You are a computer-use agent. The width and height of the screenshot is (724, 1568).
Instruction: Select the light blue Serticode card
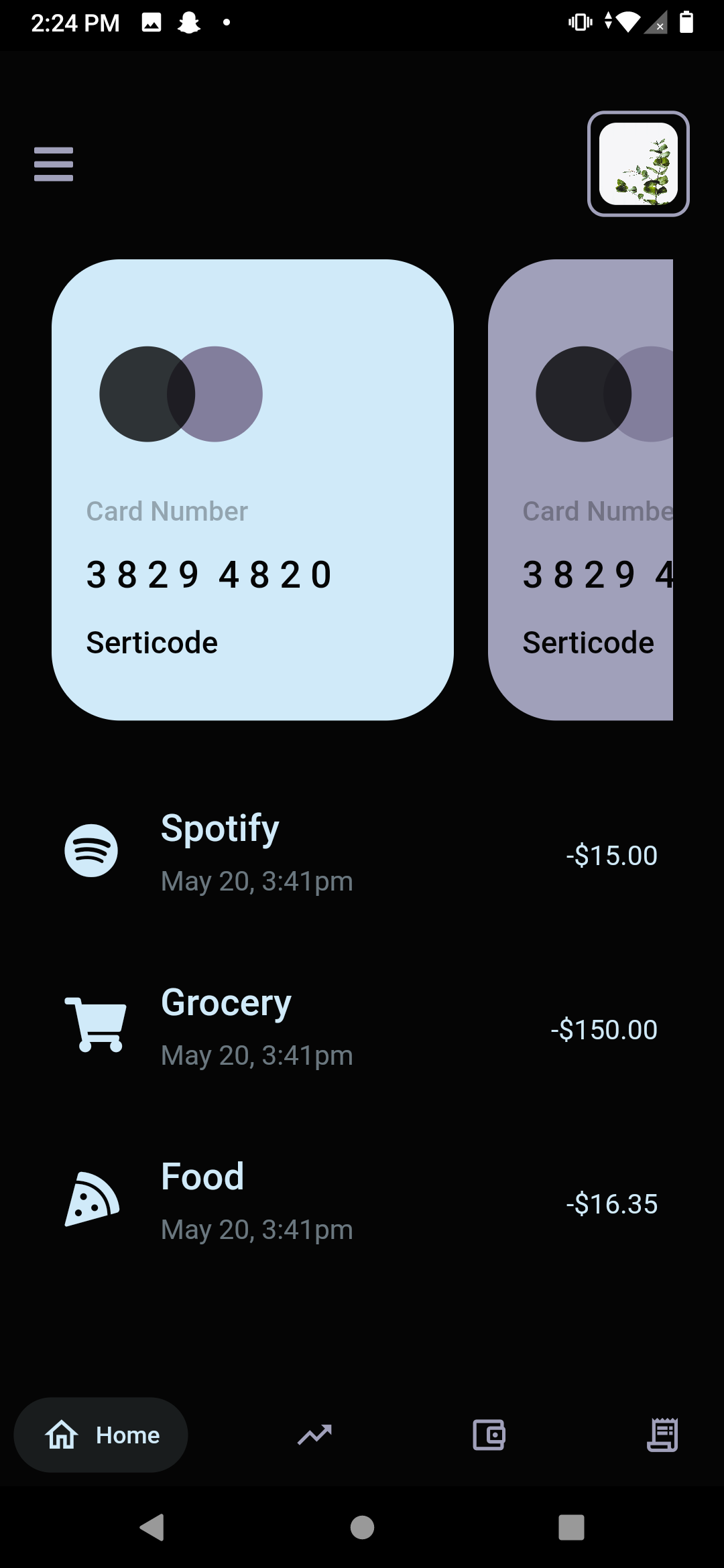pyautogui.click(x=255, y=489)
